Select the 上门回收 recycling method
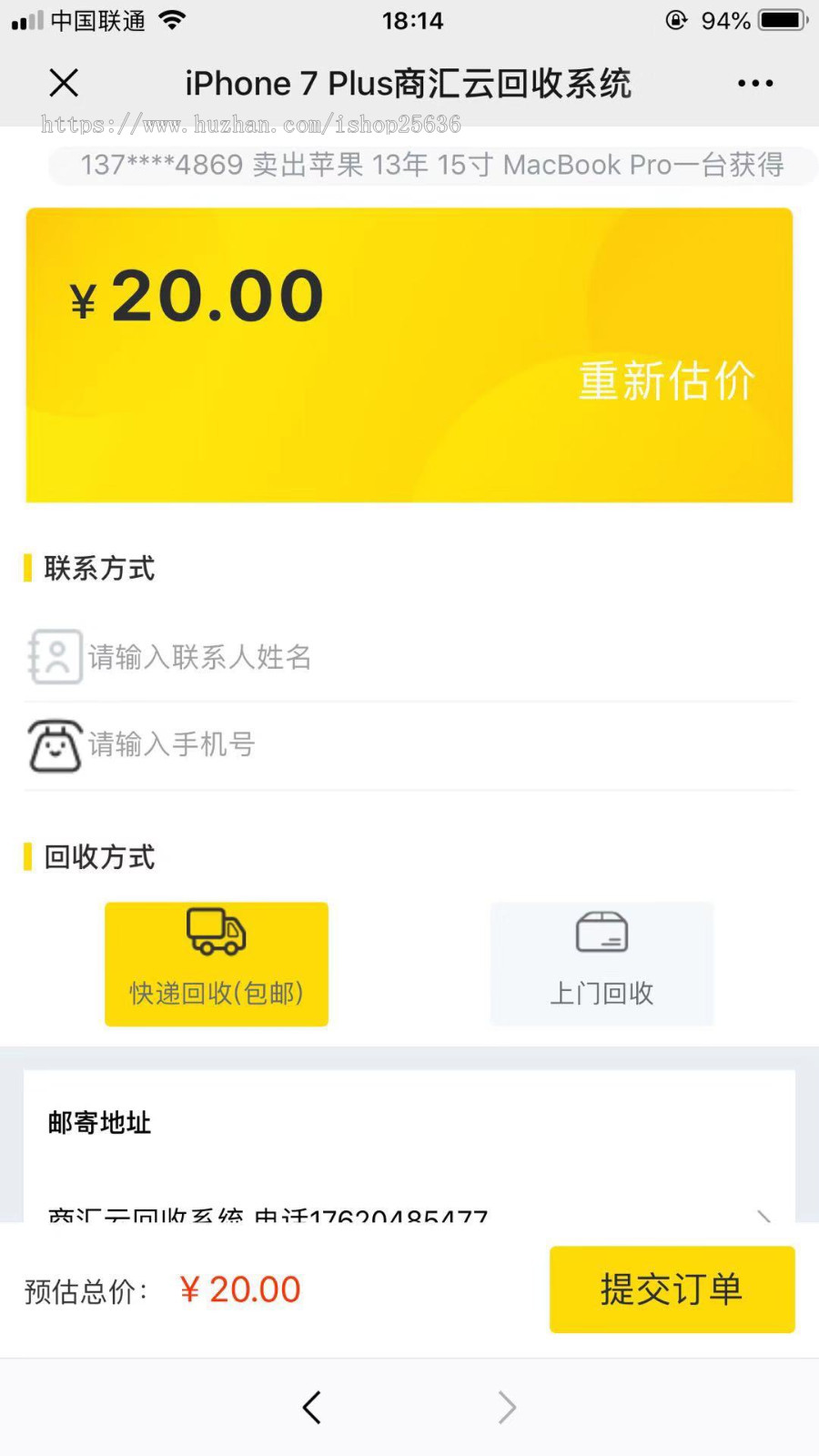 pos(602,964)
